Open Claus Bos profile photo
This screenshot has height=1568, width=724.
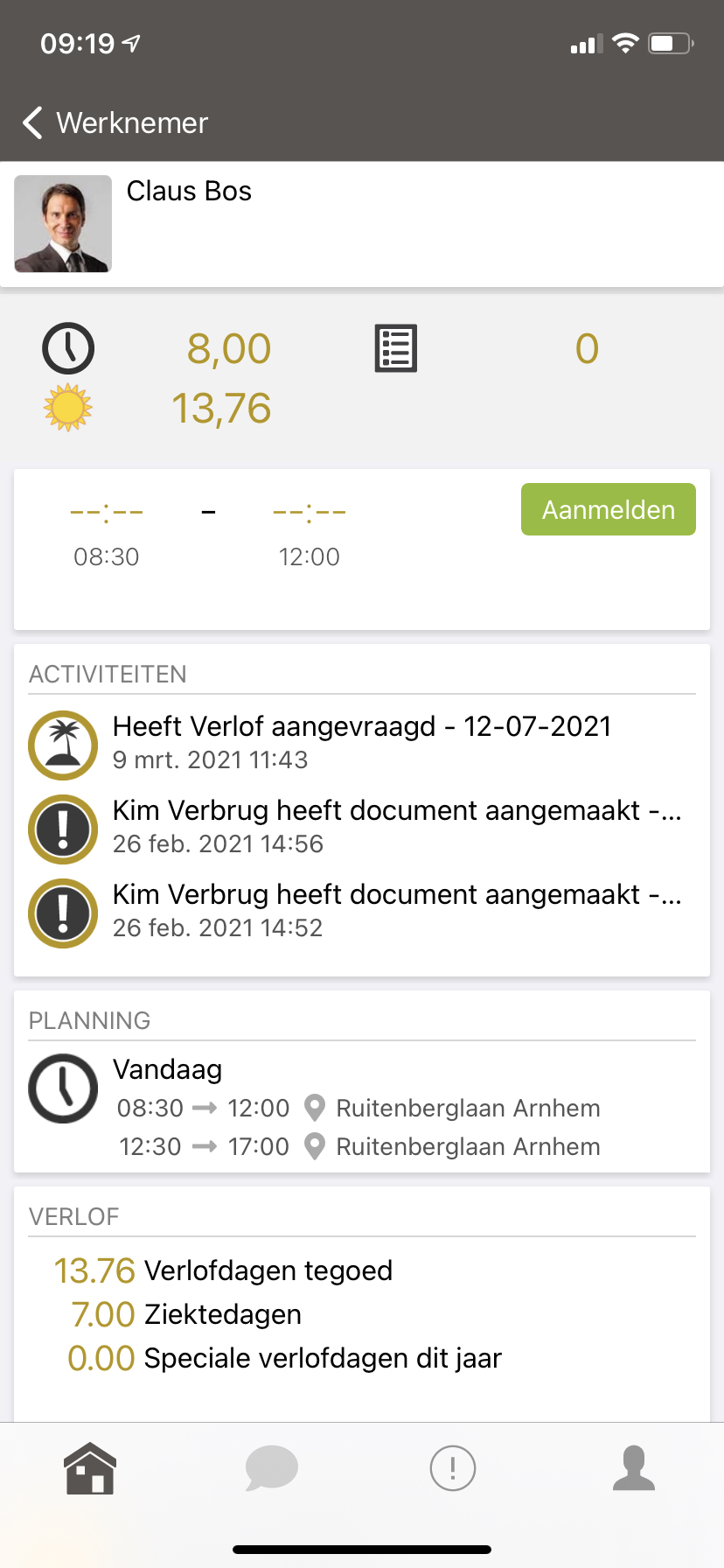tap(63, 224)
